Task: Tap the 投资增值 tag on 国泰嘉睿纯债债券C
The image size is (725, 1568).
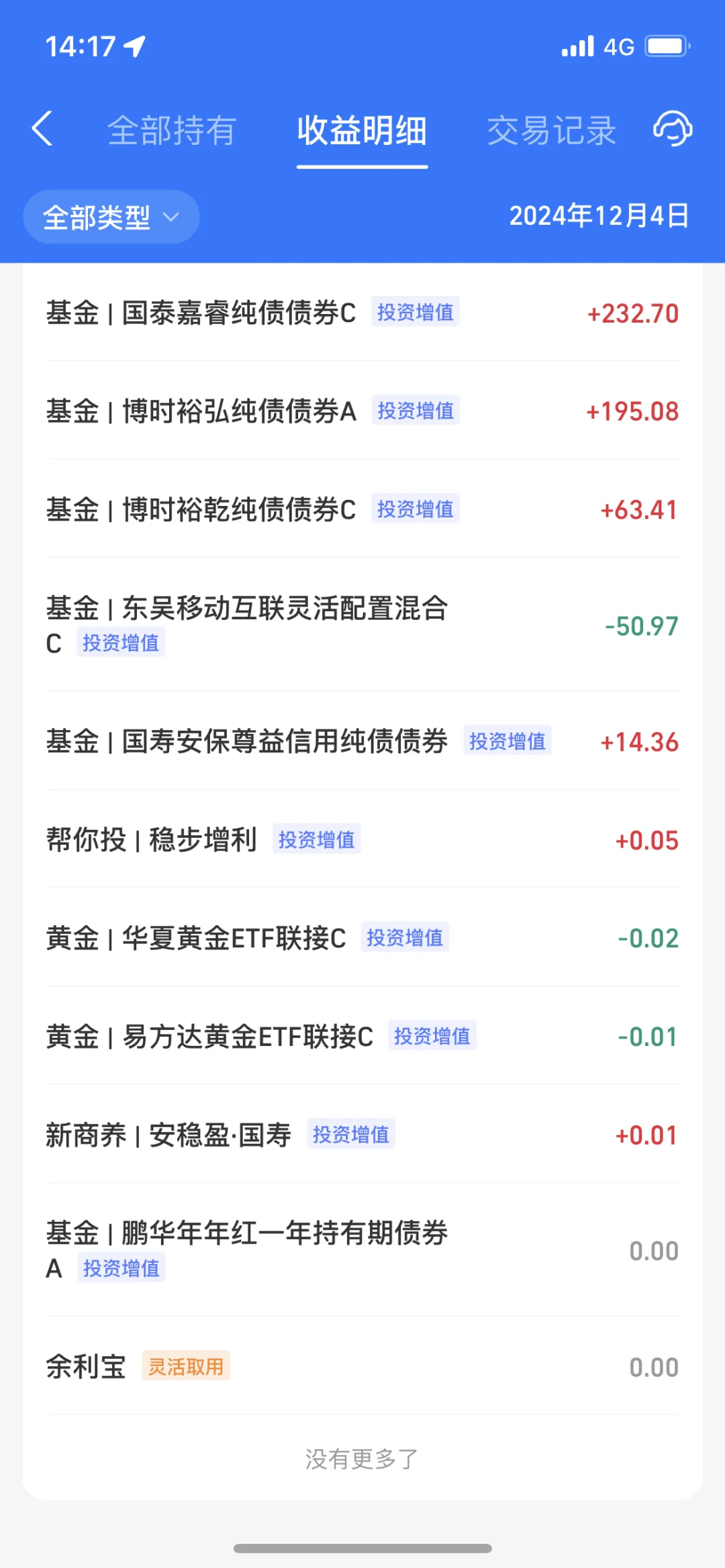Action: (x=415, y=313)
